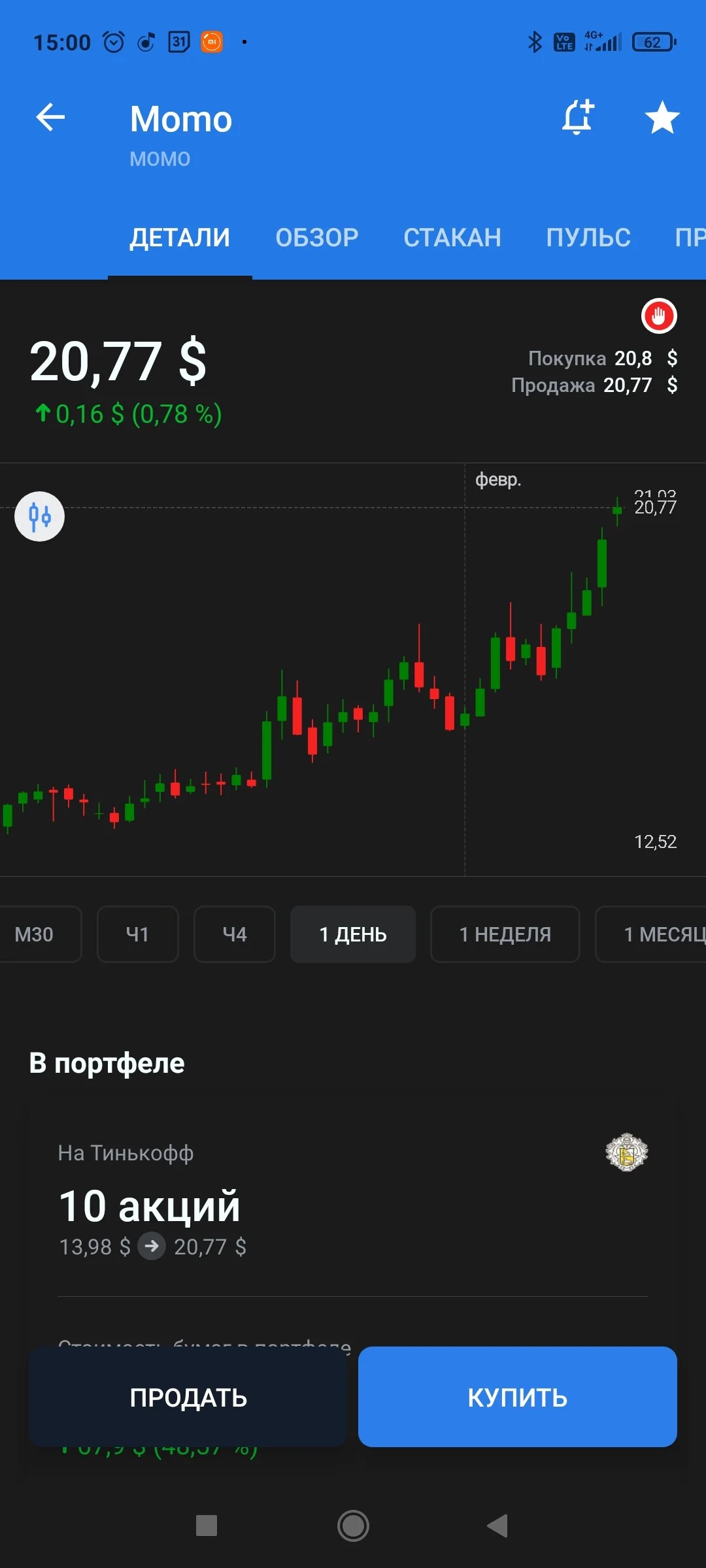Select the 1 ДЕНЬ interval

click(353, 934)
